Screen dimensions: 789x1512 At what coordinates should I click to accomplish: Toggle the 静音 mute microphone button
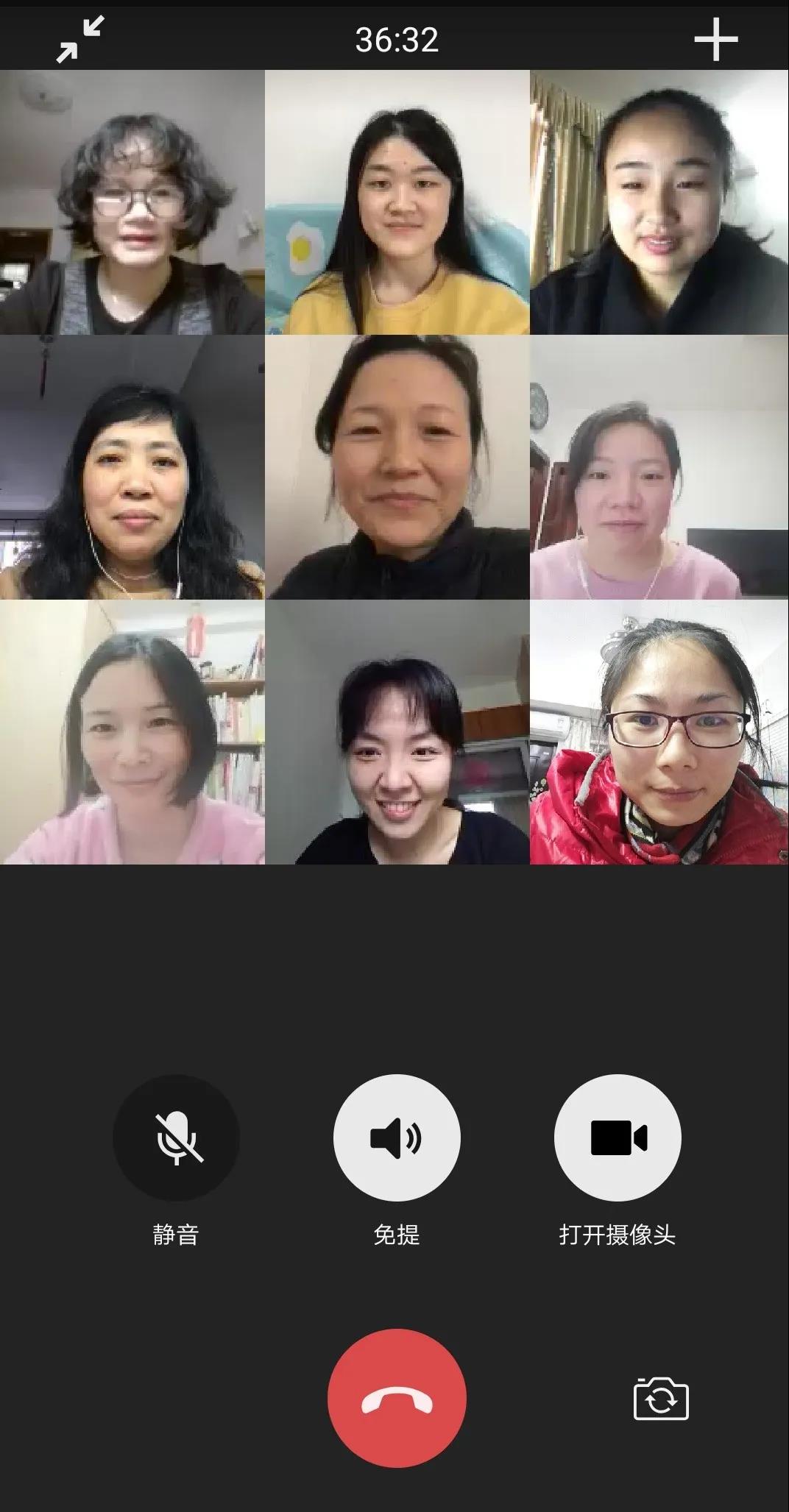point(176,1137)
